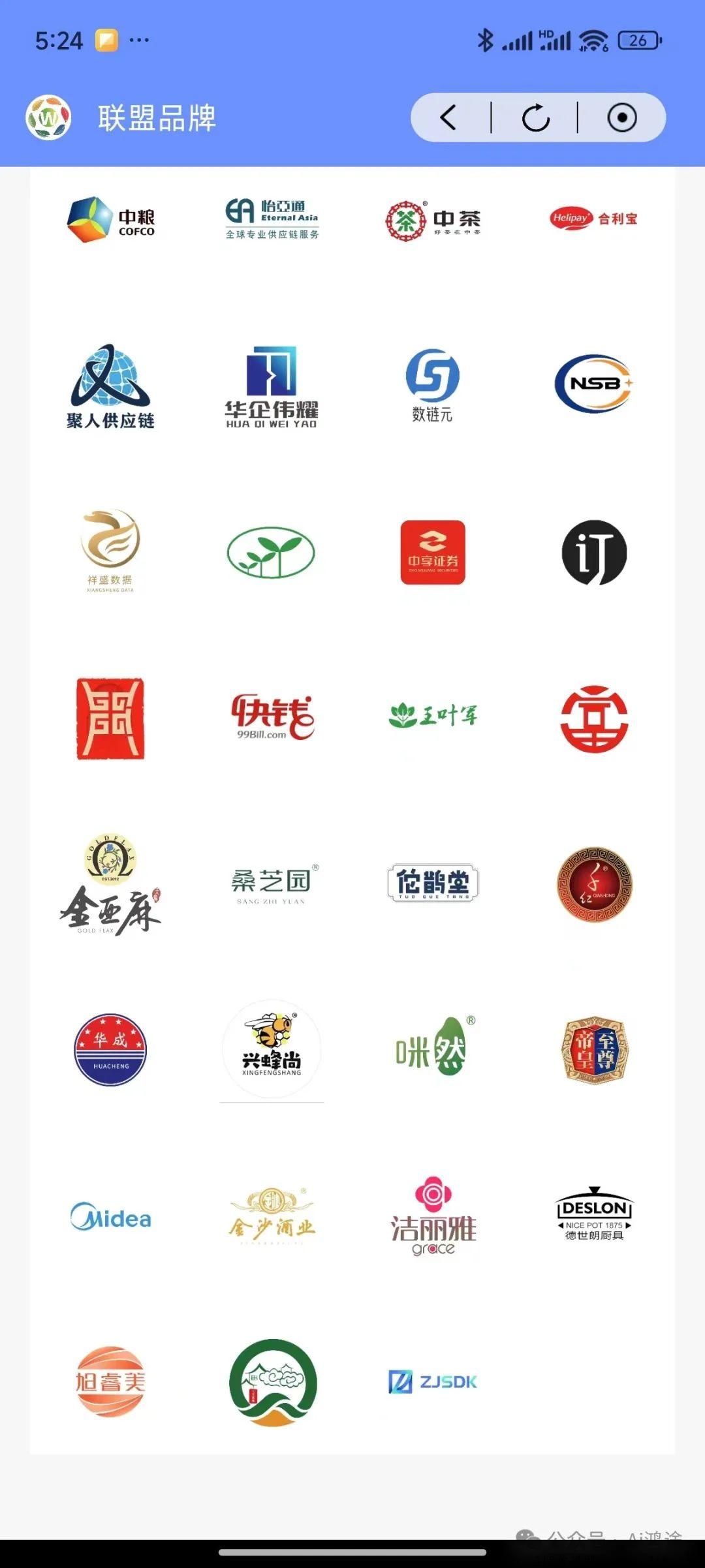Screen dimensions: 705x1568
Task: Go back with the arrow button
Action: tap(448, 118)
